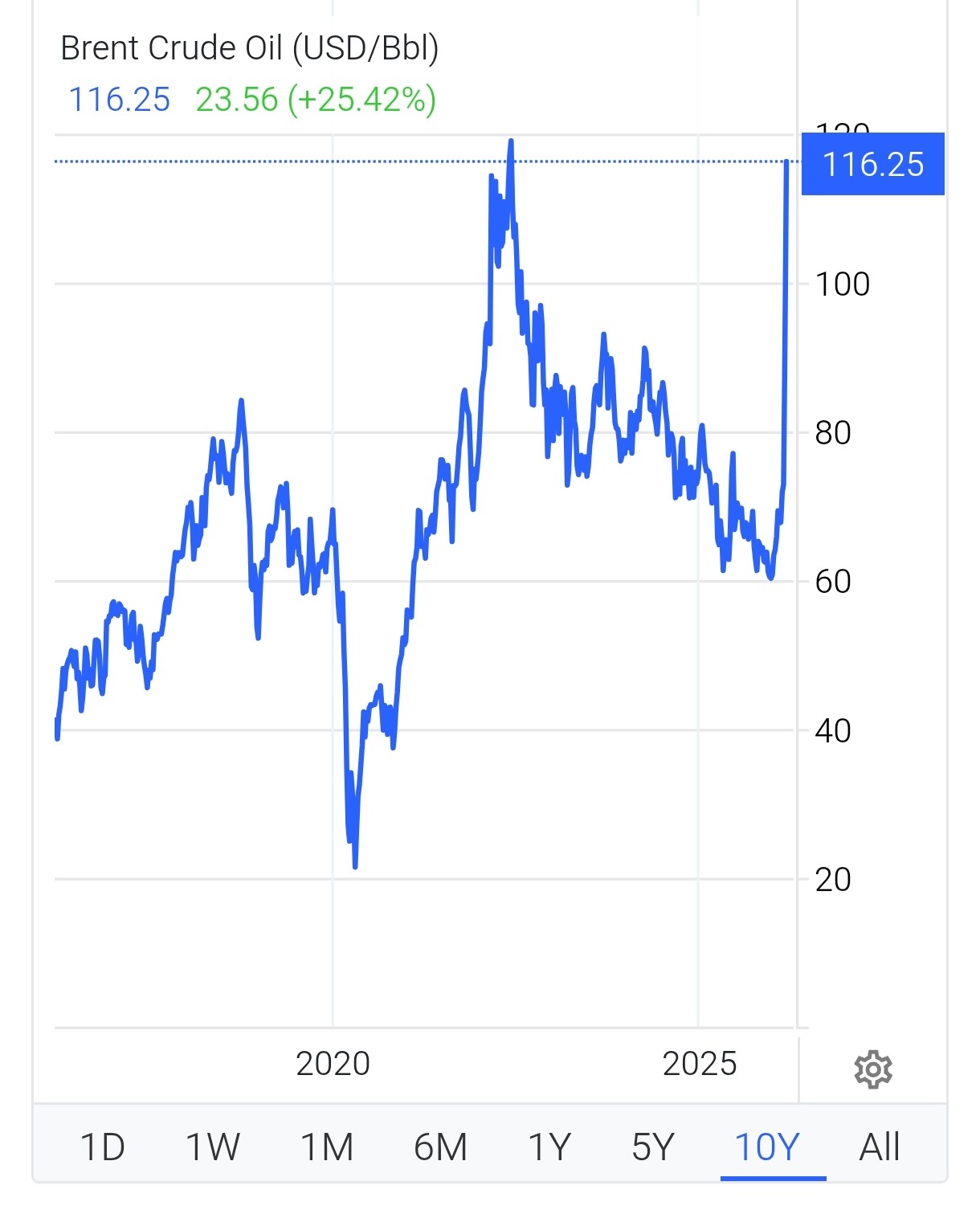Screen dimensions: 980x1206
Task: Change chart to 6M range
Action: point(440,1147)
